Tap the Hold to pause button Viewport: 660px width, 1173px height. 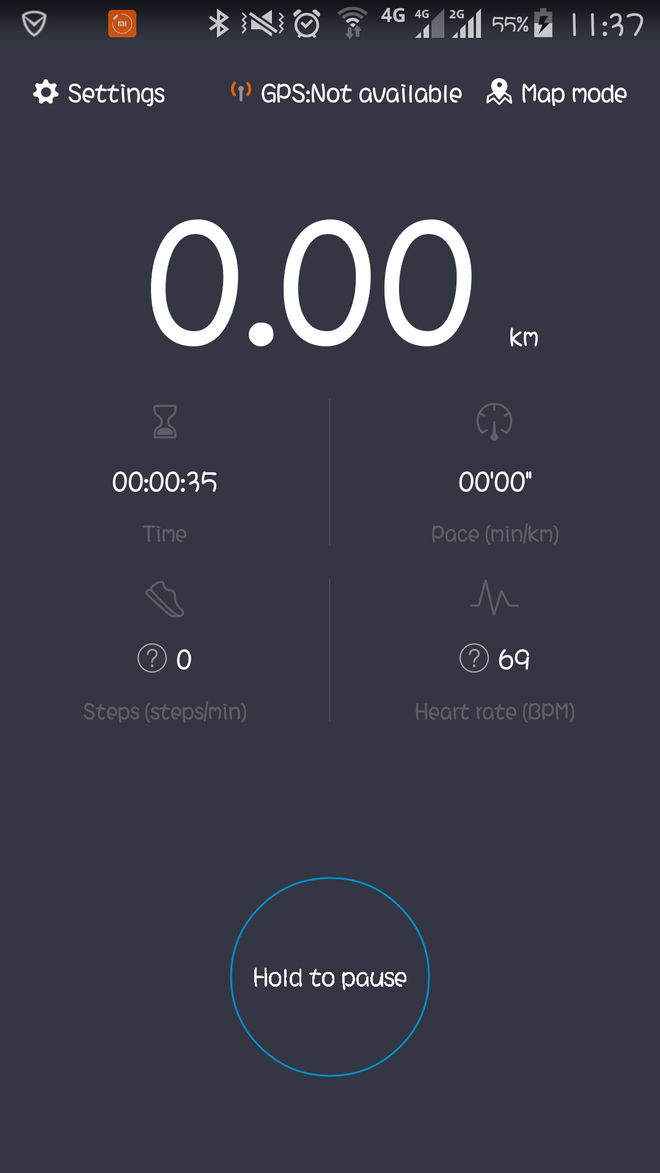point(330,977)
